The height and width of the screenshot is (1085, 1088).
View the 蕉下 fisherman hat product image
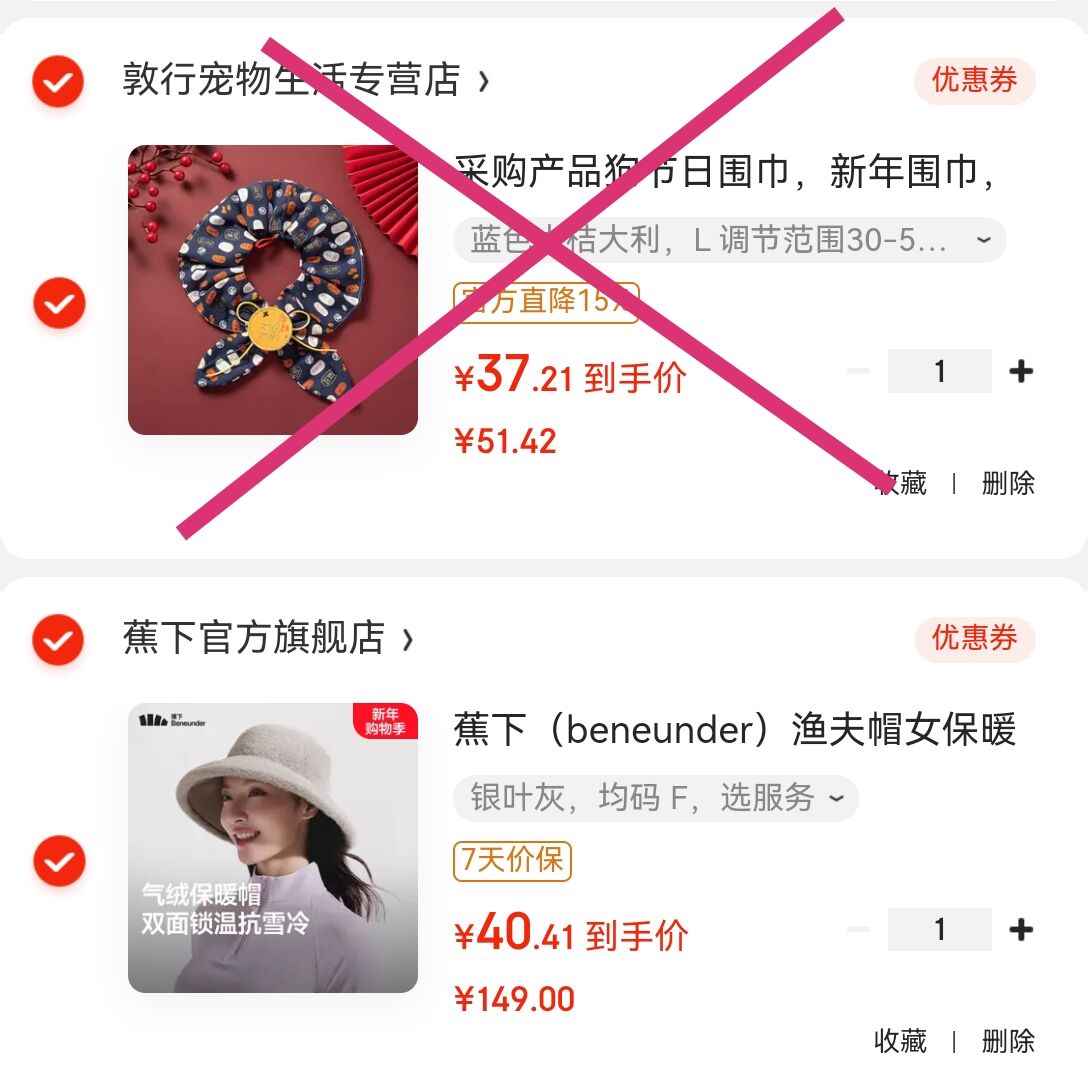tap(272, 848)
